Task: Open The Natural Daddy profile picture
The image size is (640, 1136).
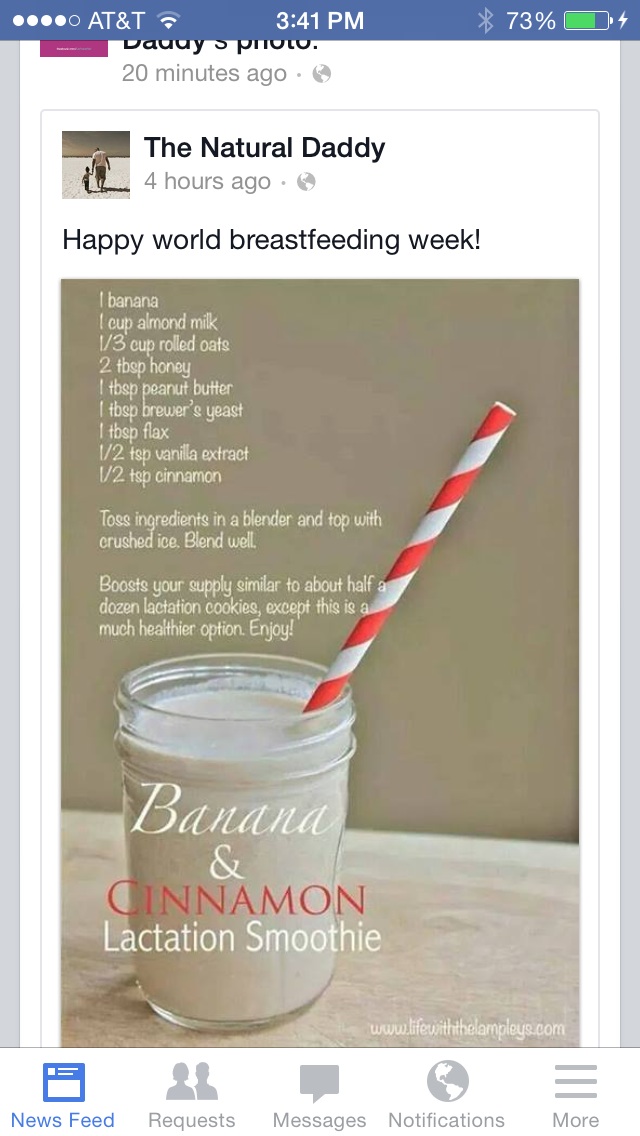Action: point(96,164)
